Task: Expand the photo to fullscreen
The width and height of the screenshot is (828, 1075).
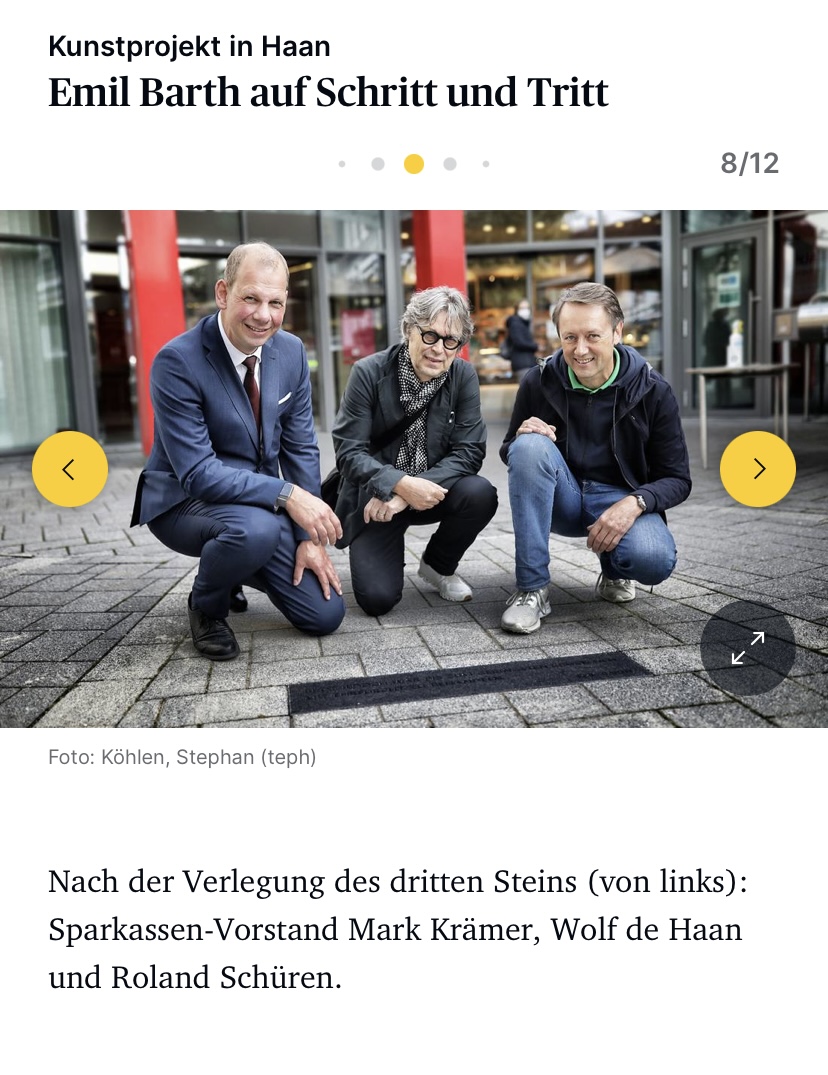Action: tap(747, 648)
